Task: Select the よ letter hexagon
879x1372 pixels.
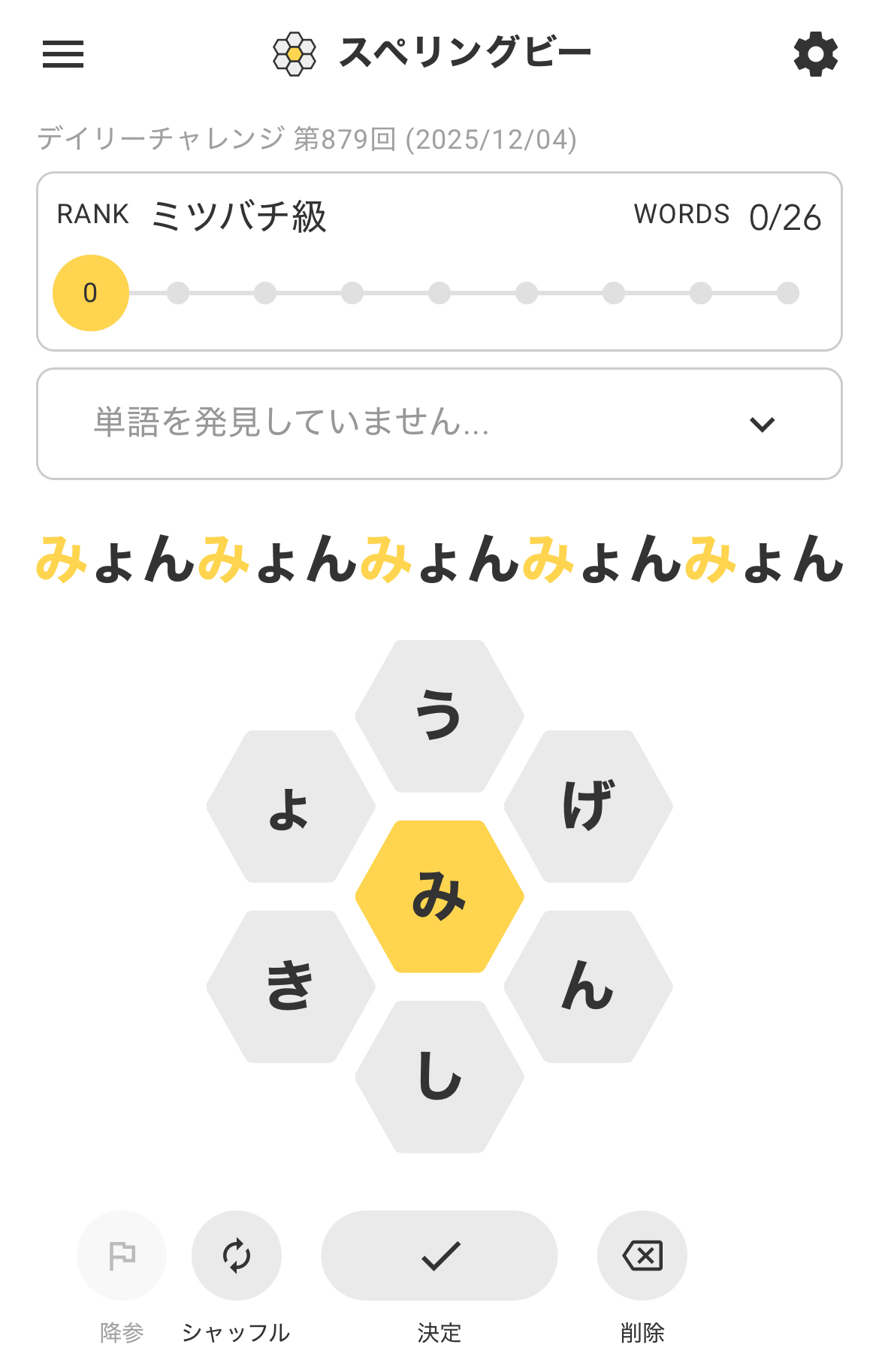Action: pyautogui.click(x=291, y=806)
